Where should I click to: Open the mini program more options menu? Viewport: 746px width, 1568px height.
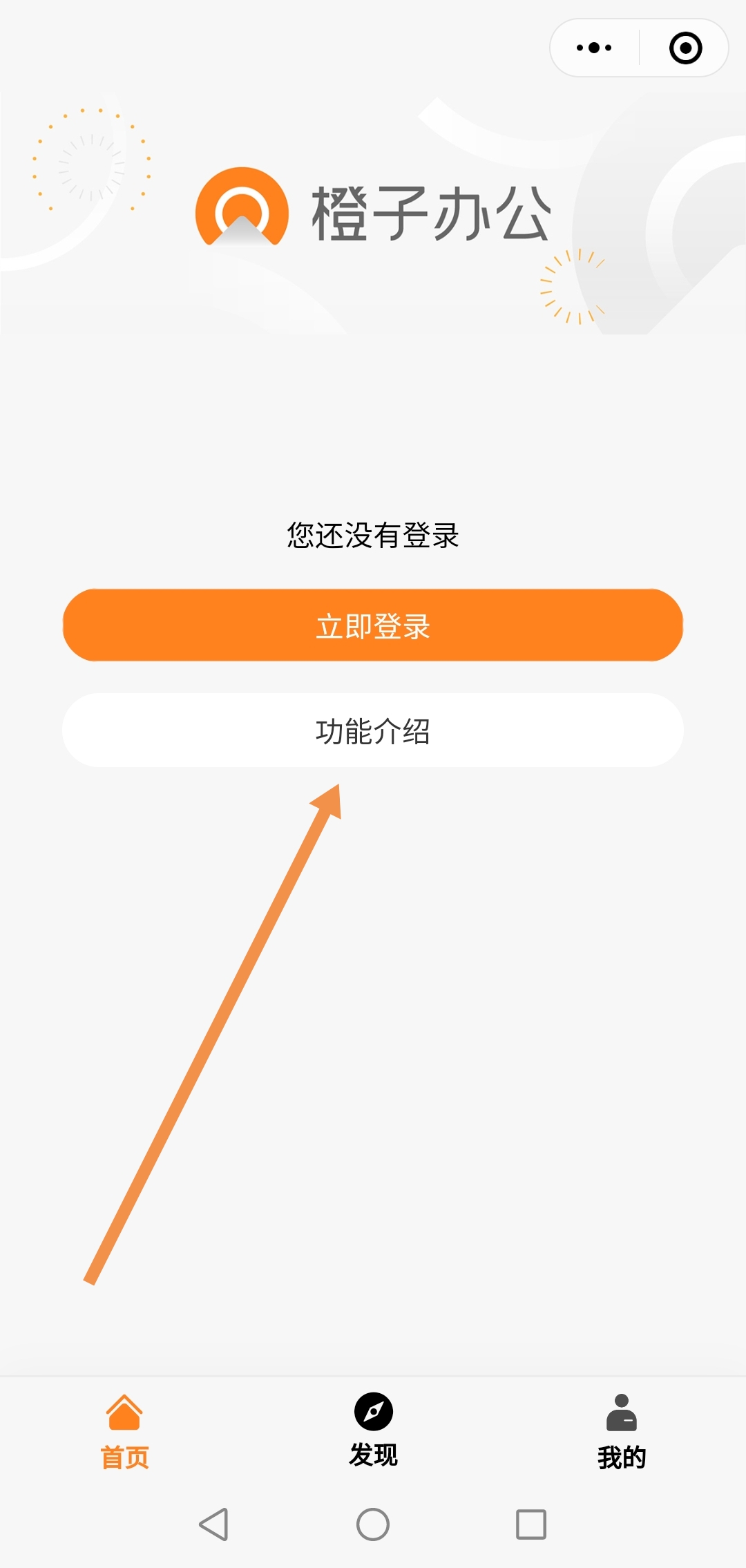tap(594, 48)
